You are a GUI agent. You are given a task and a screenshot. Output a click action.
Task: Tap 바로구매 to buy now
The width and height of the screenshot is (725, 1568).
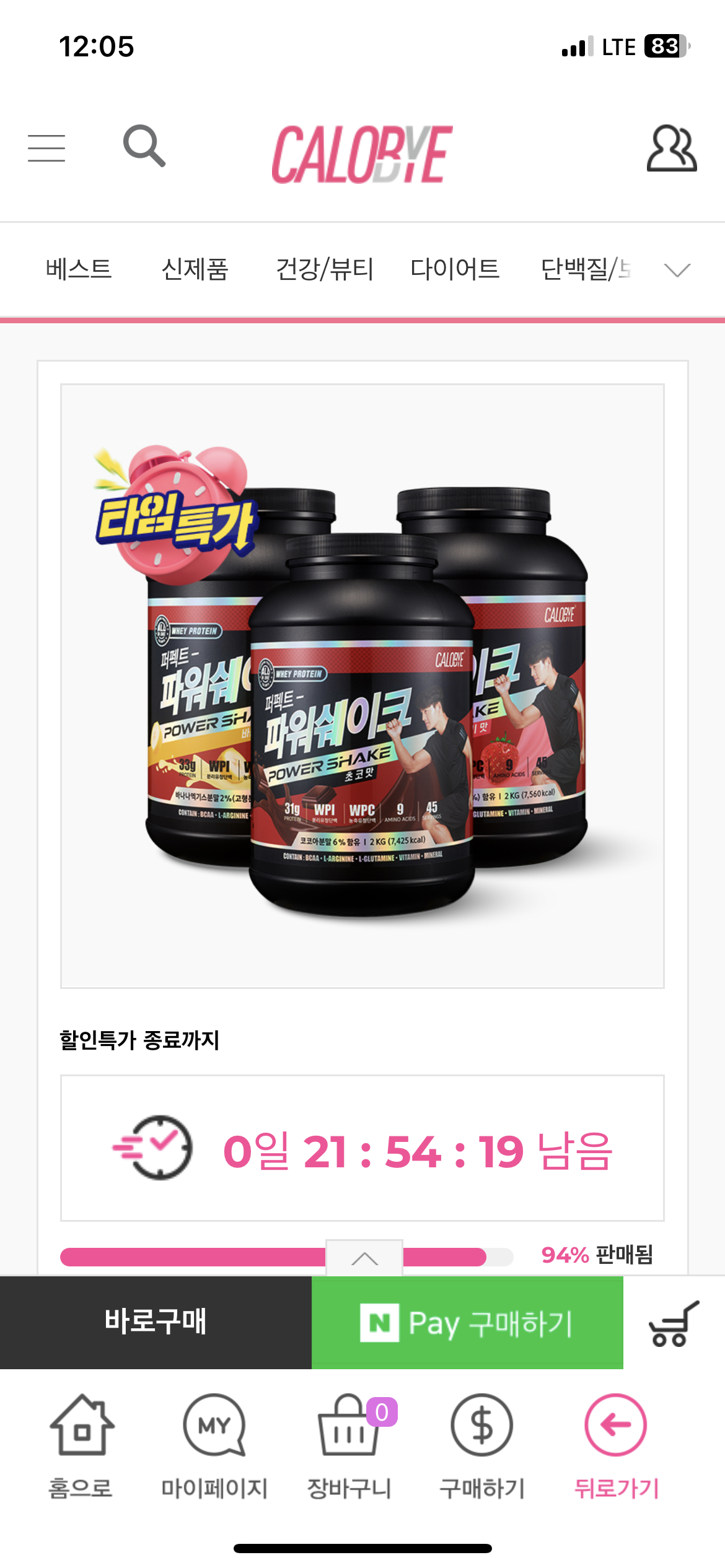tap(156, 1322)
